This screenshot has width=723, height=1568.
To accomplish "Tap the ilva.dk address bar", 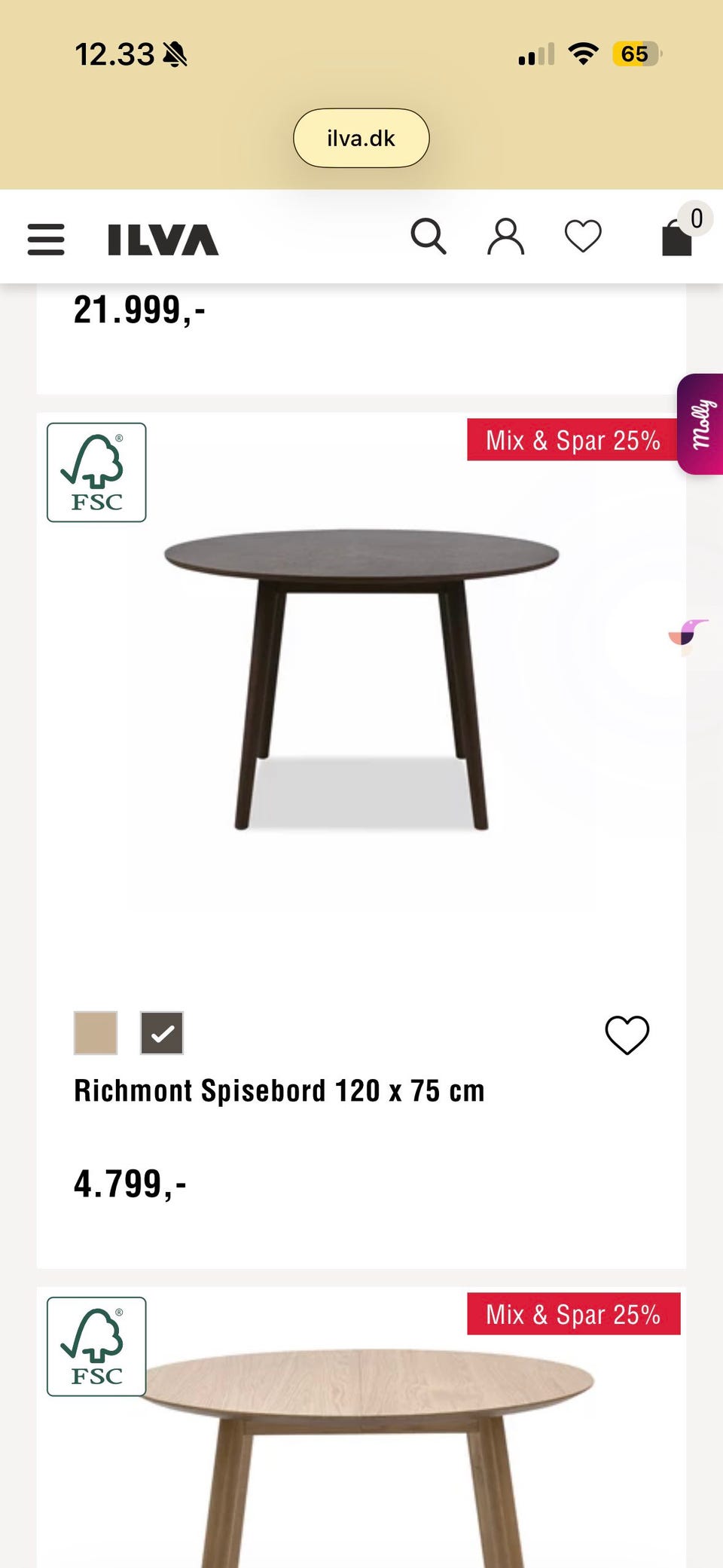I will [x=361, y=137].
